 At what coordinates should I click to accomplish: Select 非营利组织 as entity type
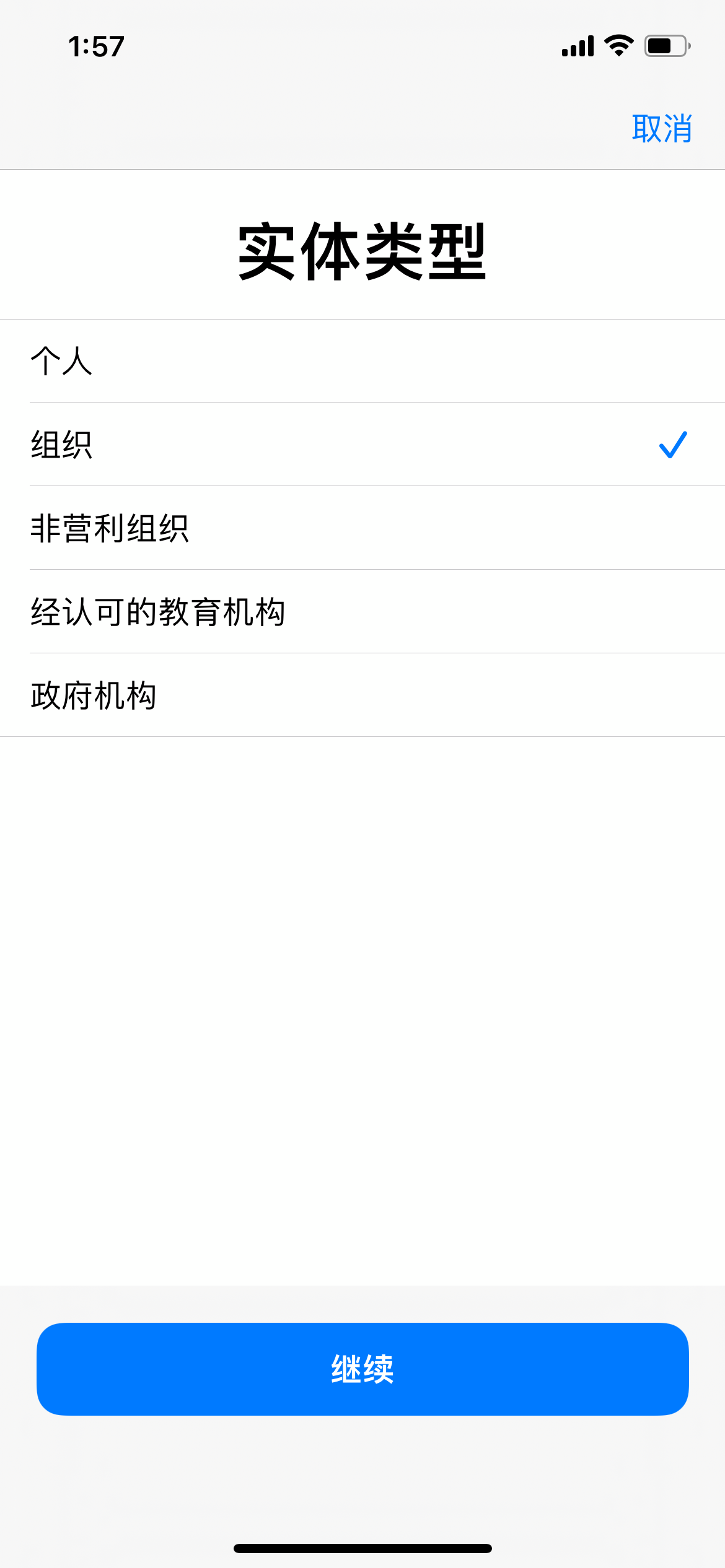(x=362, y=528)
